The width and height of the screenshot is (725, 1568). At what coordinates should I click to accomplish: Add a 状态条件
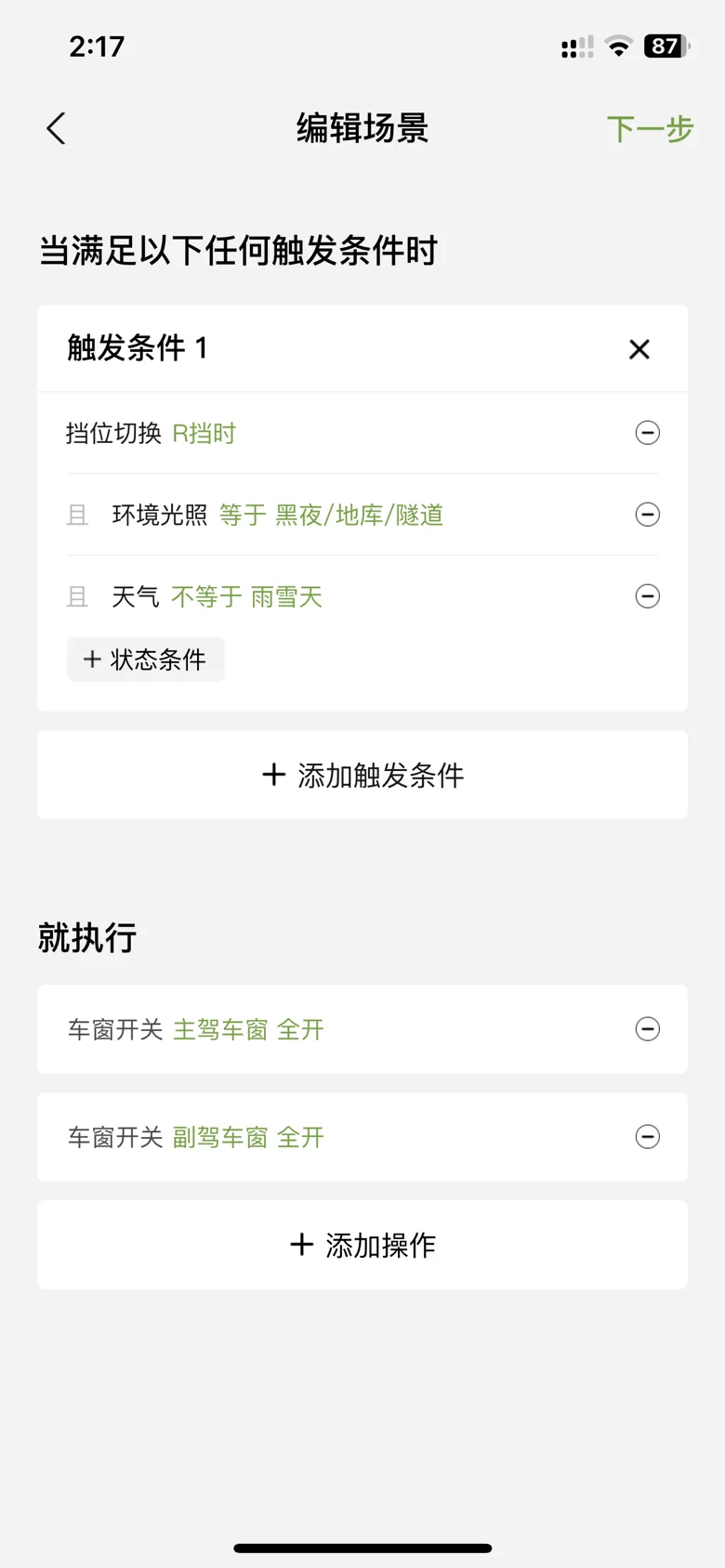click(x=146, y=660)
